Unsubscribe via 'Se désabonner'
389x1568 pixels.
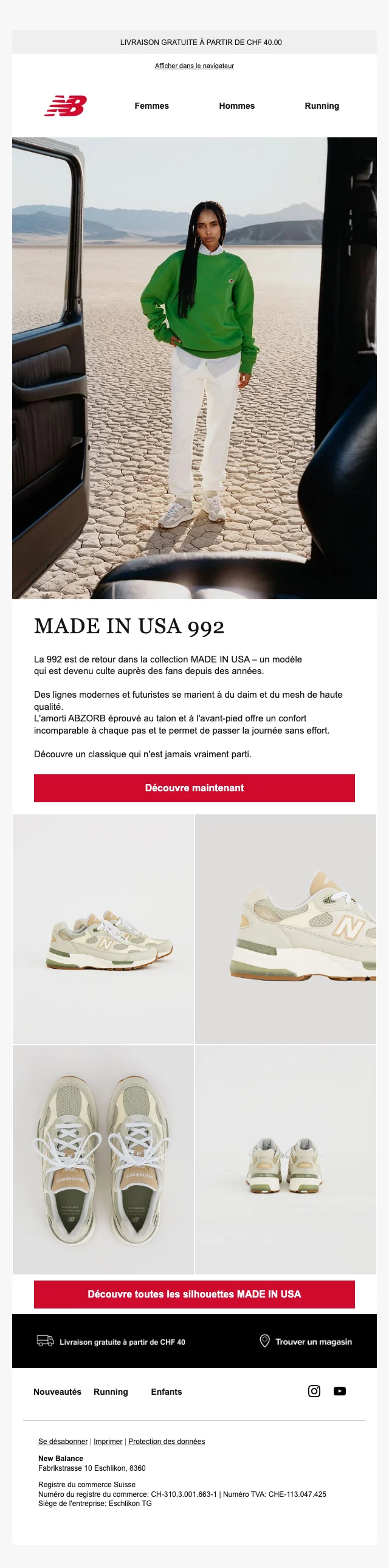point(63,1442)
